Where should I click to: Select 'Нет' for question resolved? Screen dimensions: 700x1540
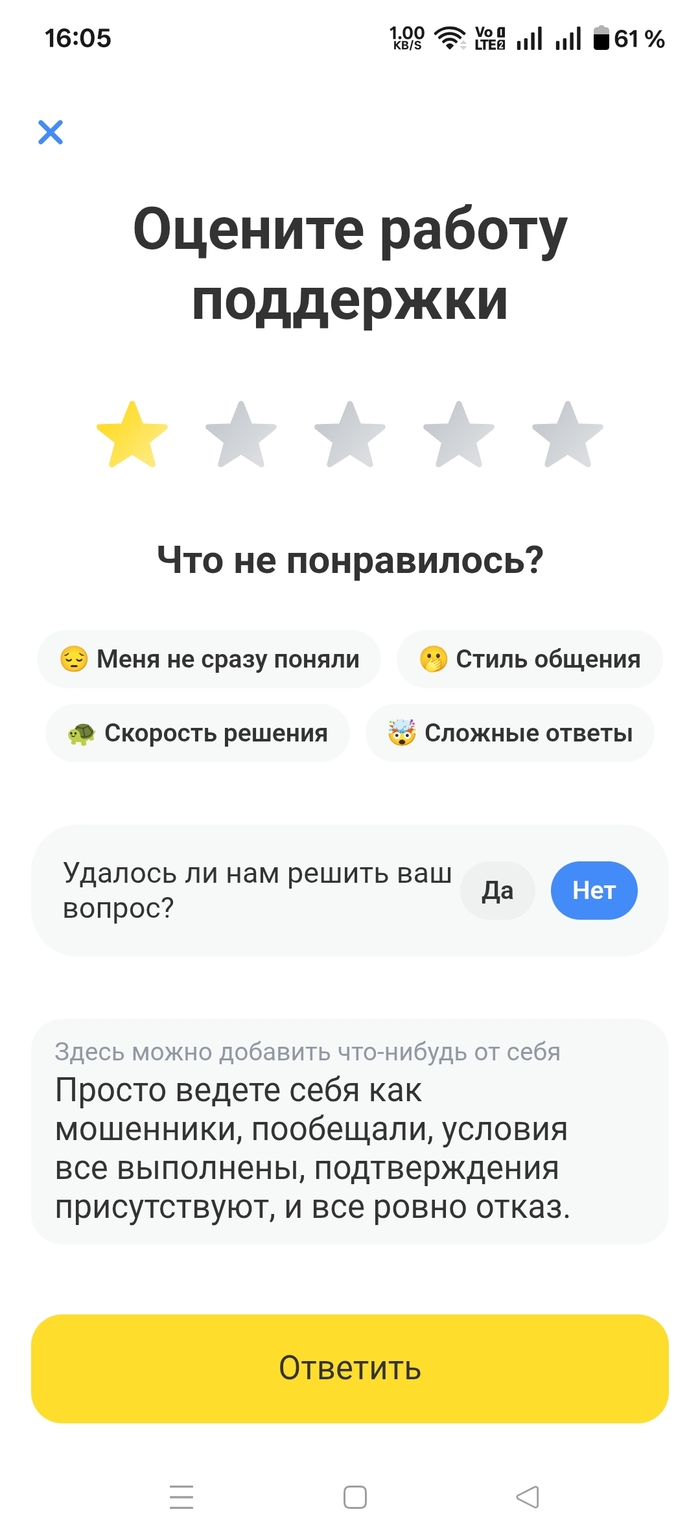[594, 890]
